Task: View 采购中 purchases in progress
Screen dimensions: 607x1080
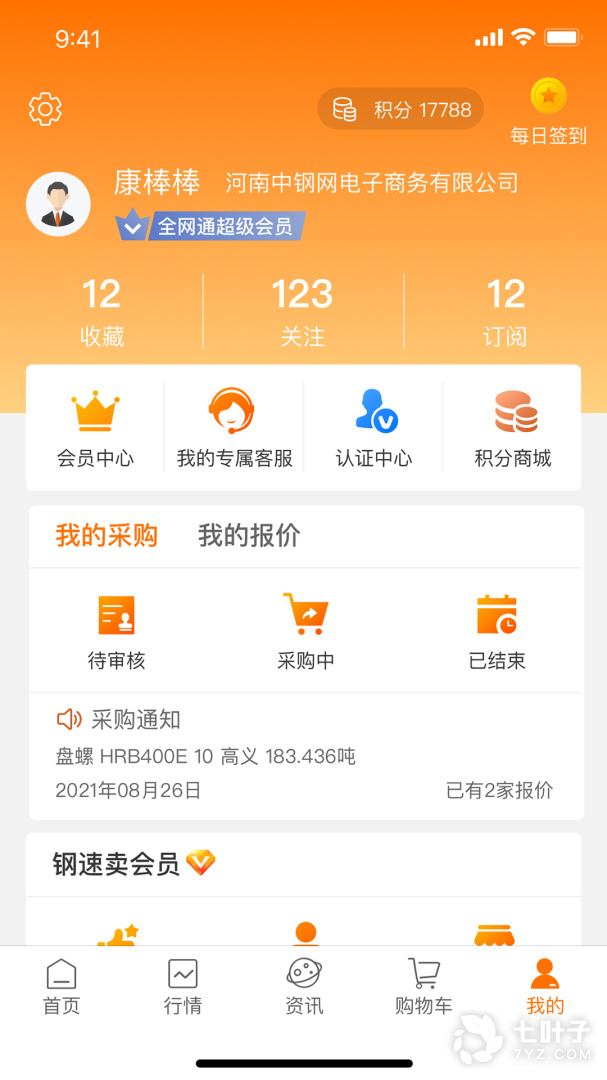Action: point(306,631)
